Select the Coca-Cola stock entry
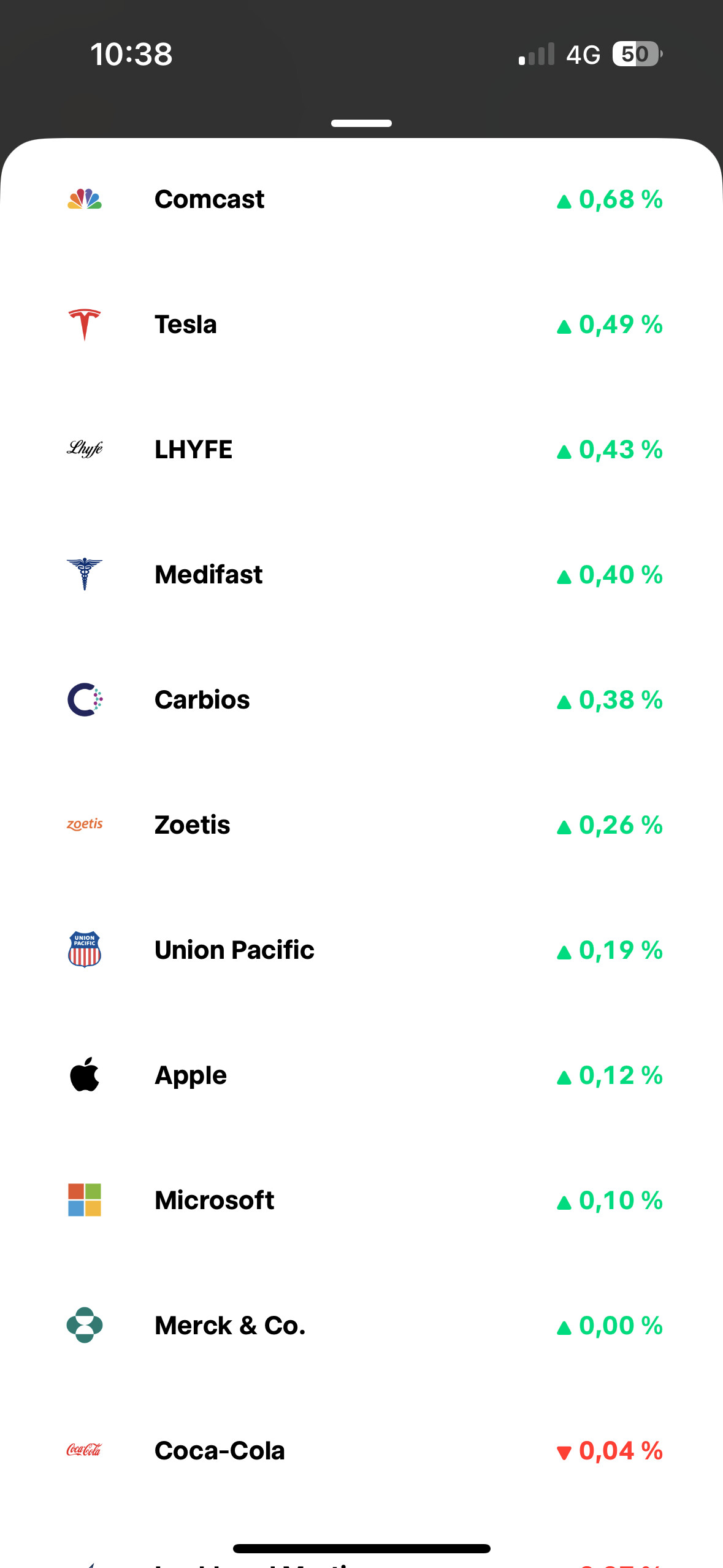The image size is (723, 1568). click(361, 1451)
